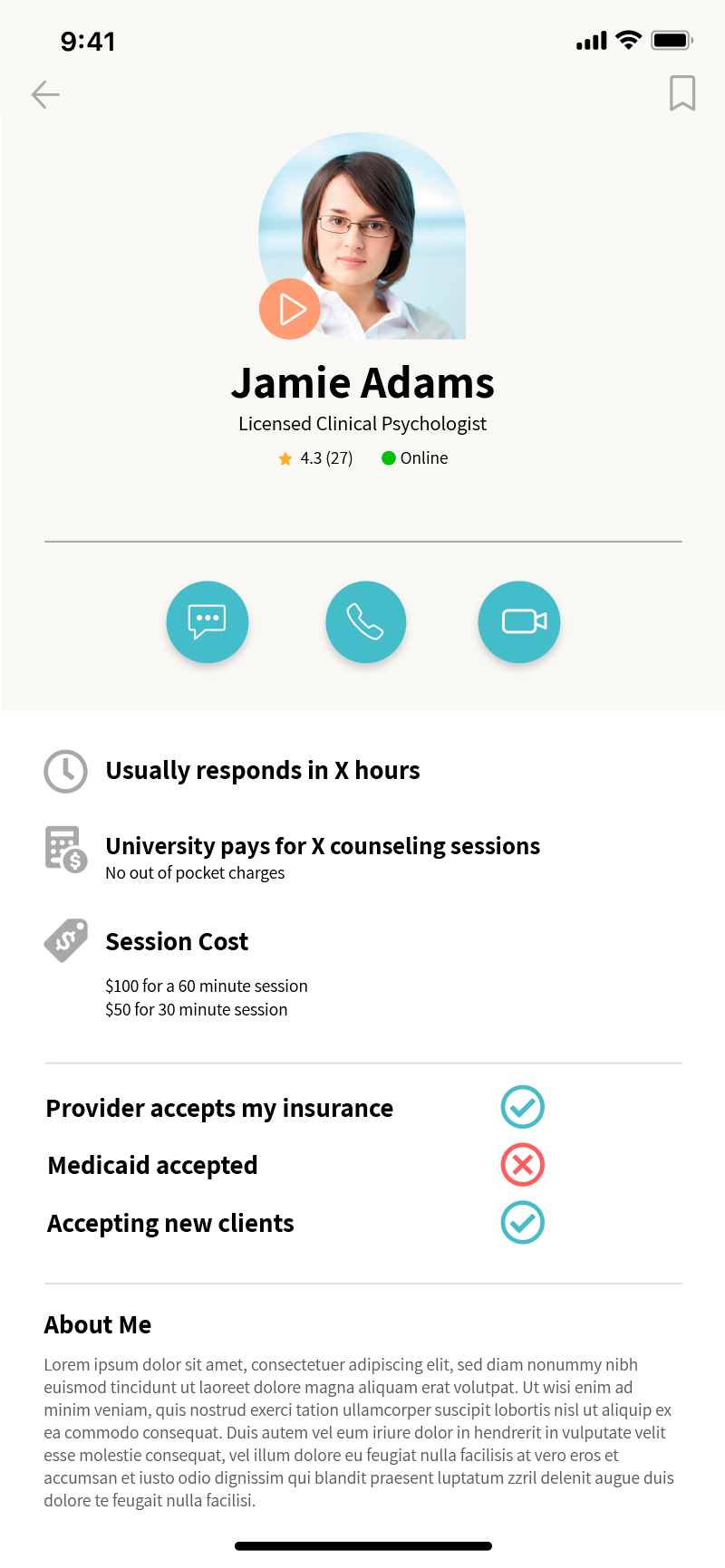
Task: Toggle the Accepting new clients checkmark
Action: tap(522, 1223)
